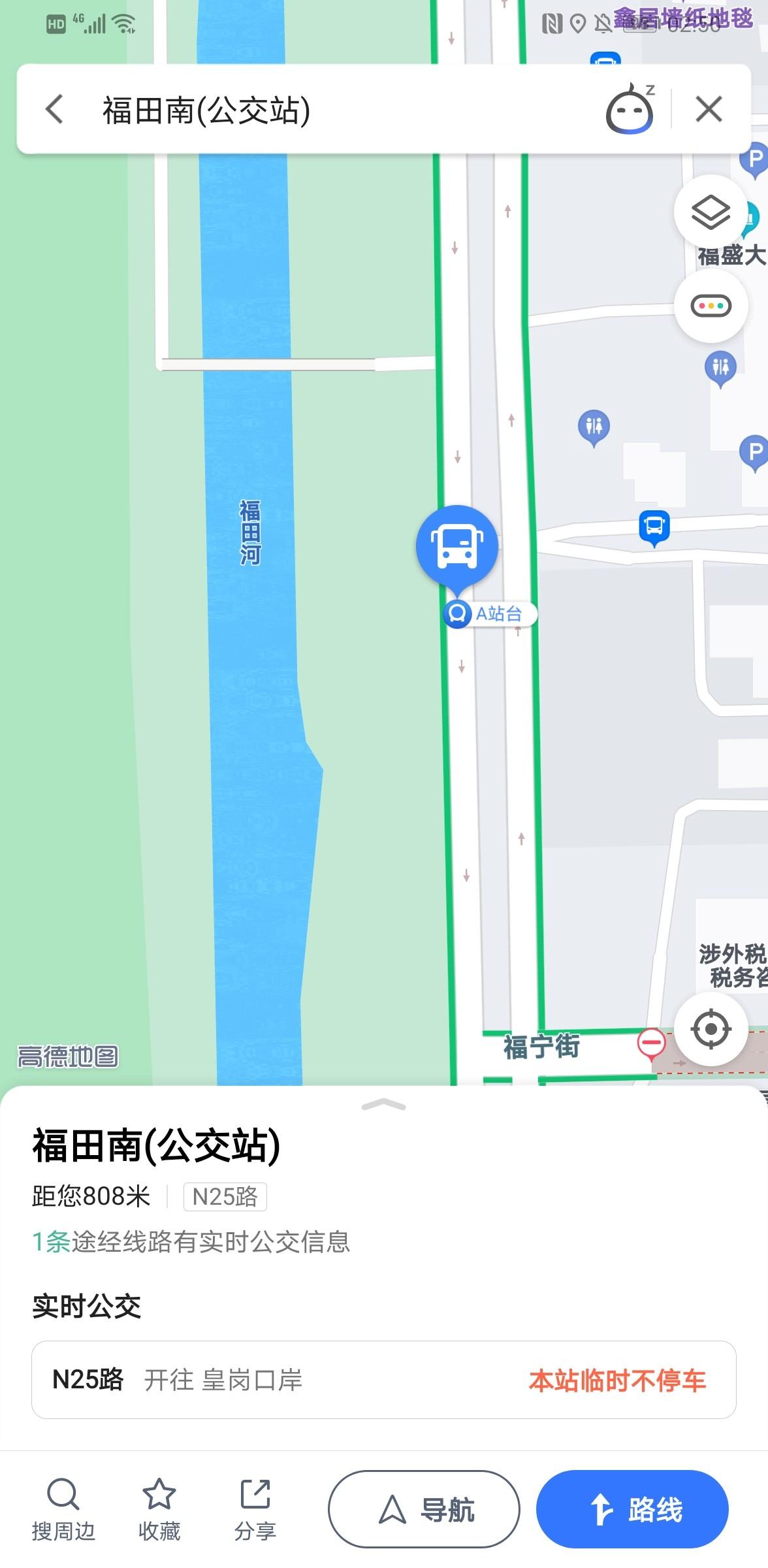768x1568 pixels.
Task: Start navigation with 导航 button
Action: point(424,1509)
